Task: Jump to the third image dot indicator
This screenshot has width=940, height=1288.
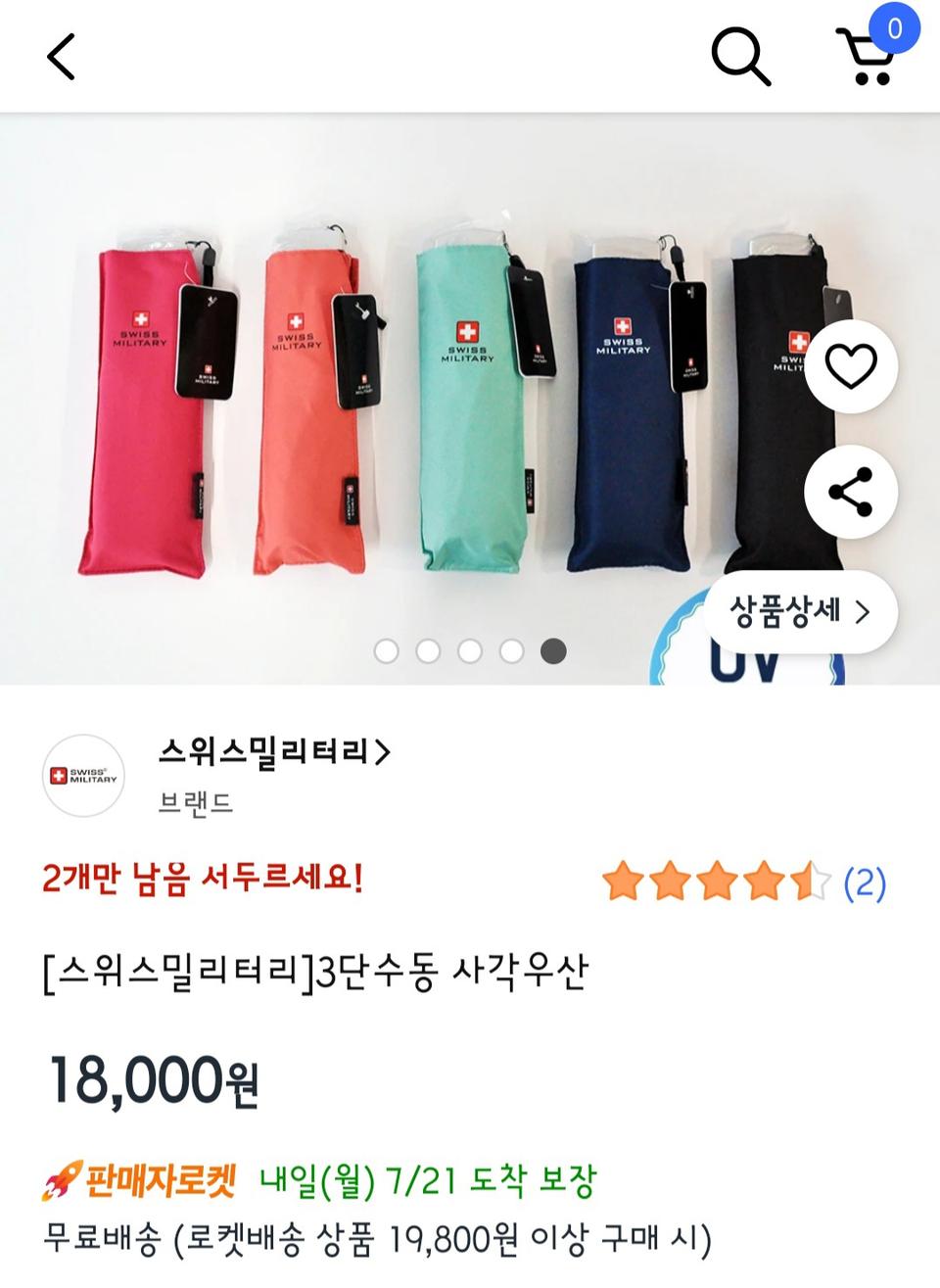Action: point(471,648)
